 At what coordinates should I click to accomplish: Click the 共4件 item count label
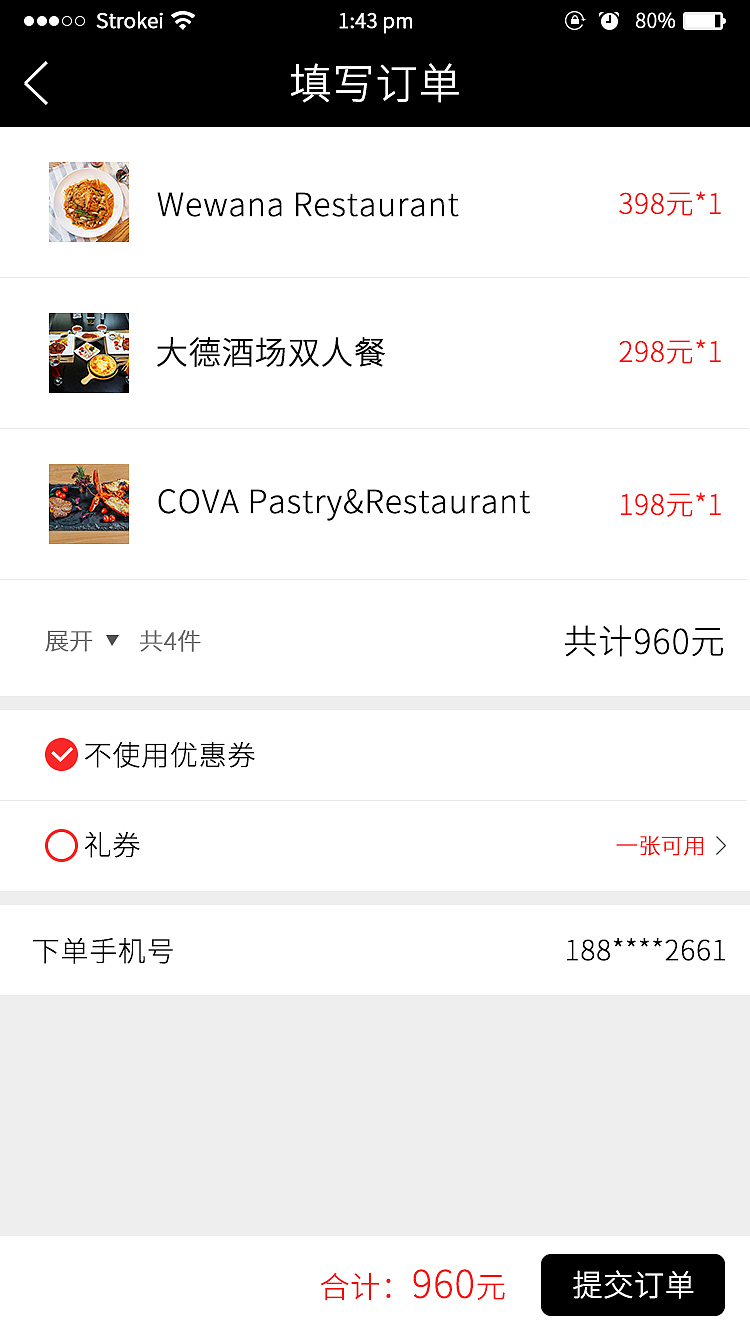(x=168, y=641)
